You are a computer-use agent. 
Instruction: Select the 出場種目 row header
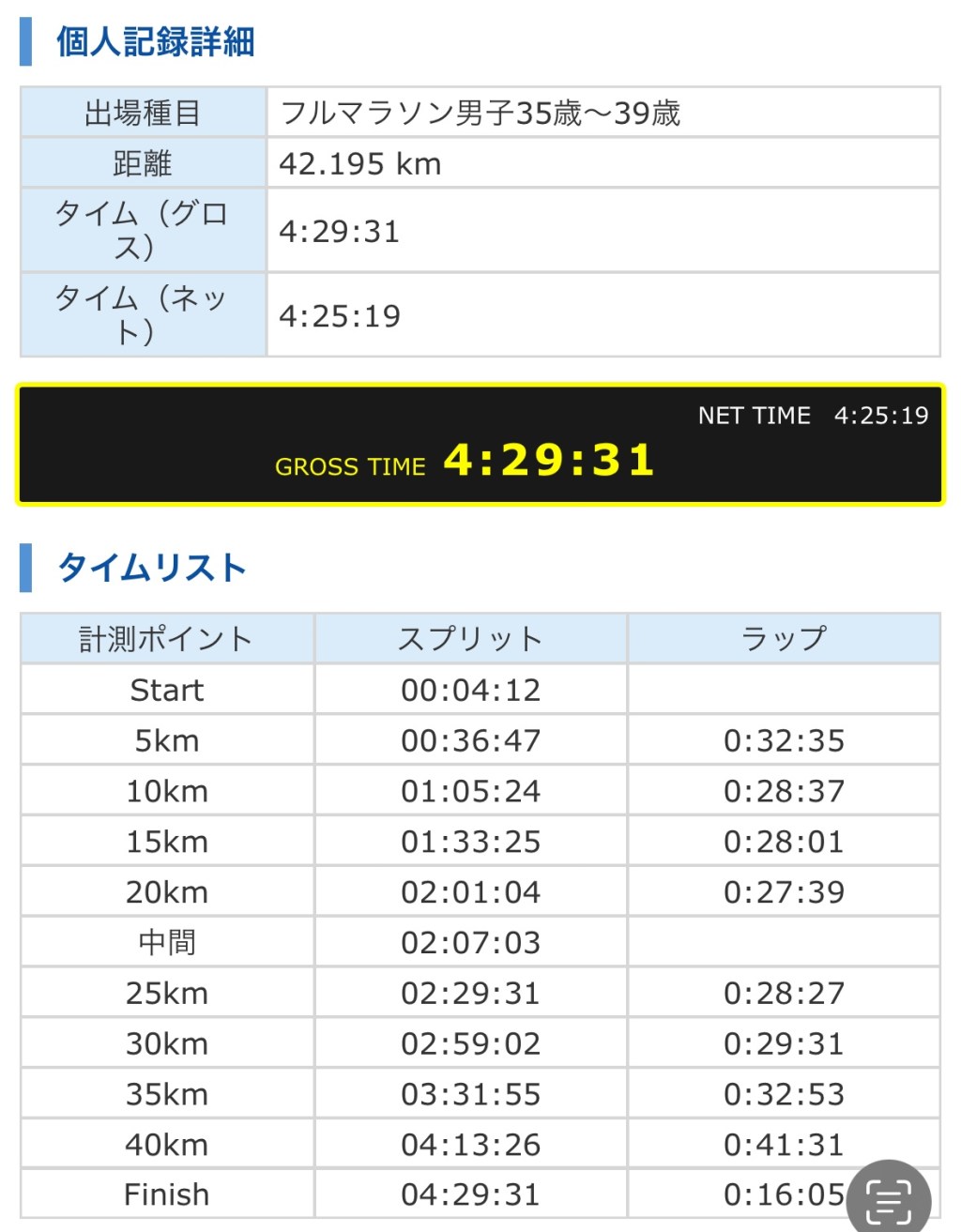click(141, 113)
